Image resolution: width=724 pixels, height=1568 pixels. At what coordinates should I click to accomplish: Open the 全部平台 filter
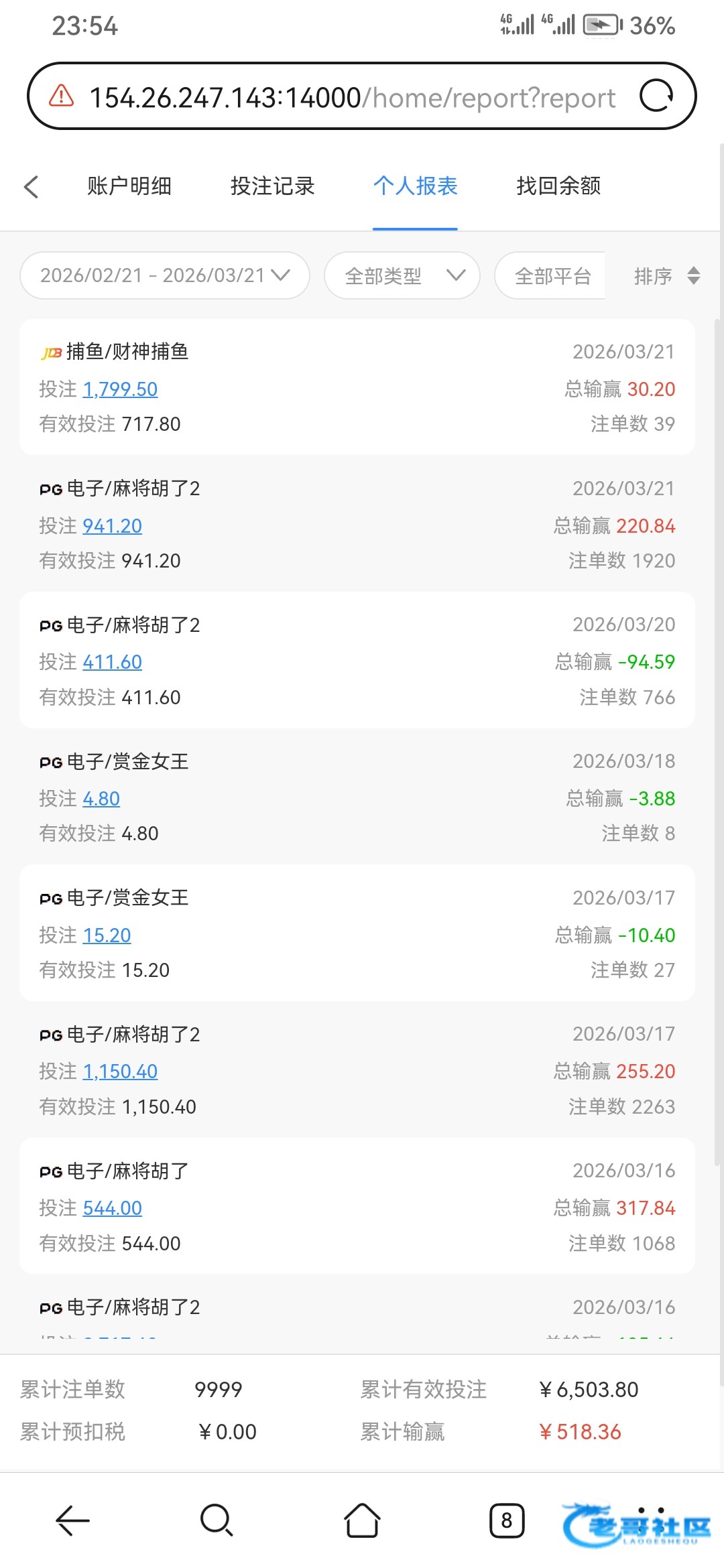point(550,275)
